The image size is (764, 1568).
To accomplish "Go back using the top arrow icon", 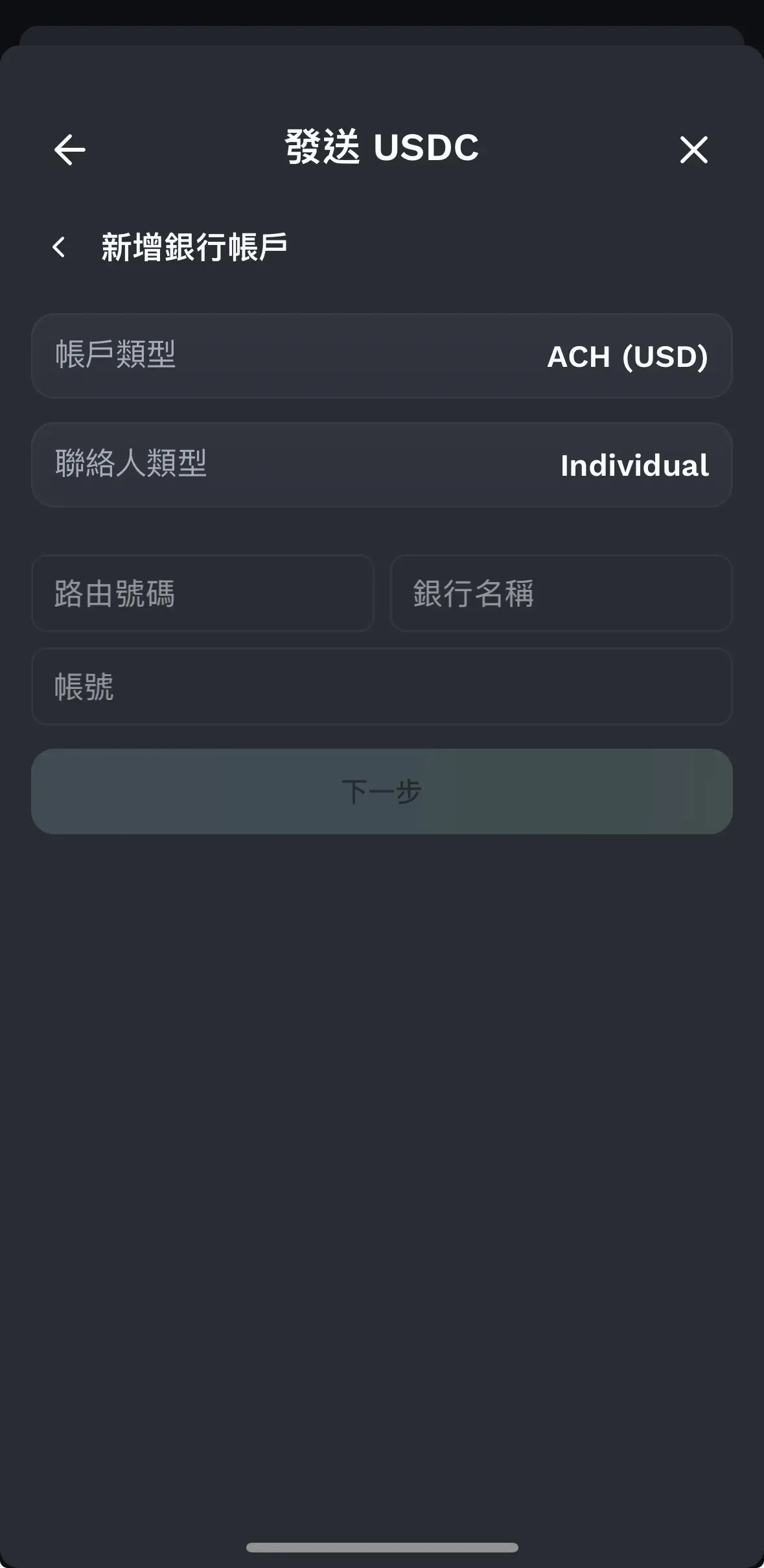I will click(69, 150).
